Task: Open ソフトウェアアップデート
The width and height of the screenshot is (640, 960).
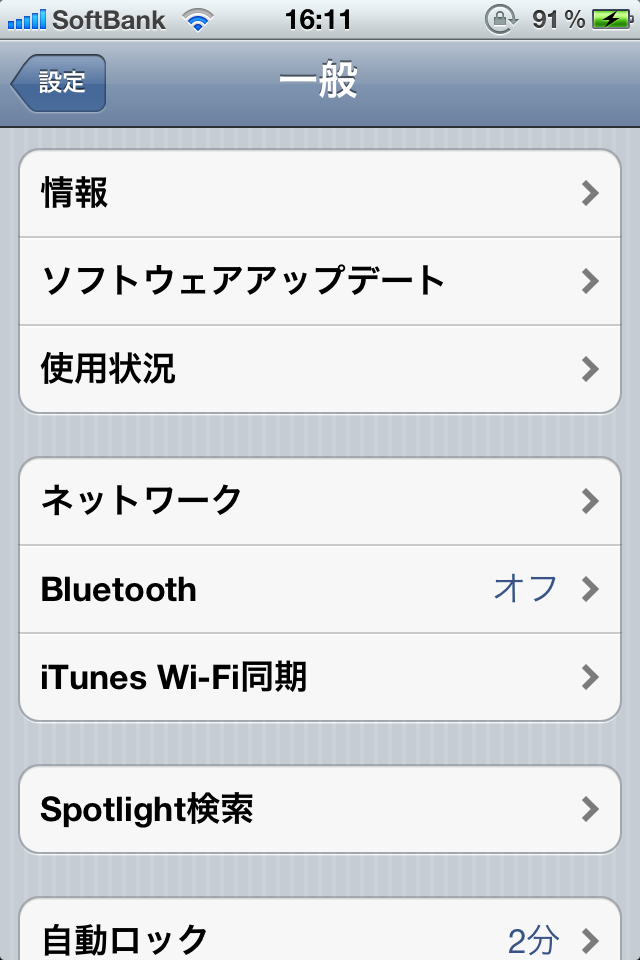Action: pyautogui.click(x=320, y=281)
